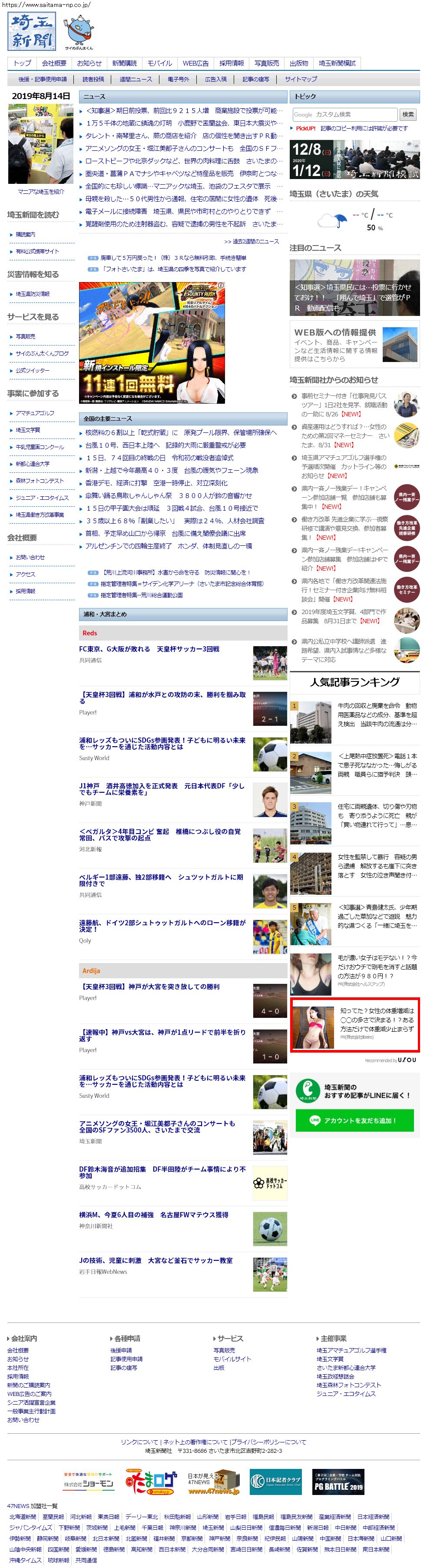The width and height of the screenshot is (427, 1568).
Task: Open サイトマップ link
Action: pos(301,79)
